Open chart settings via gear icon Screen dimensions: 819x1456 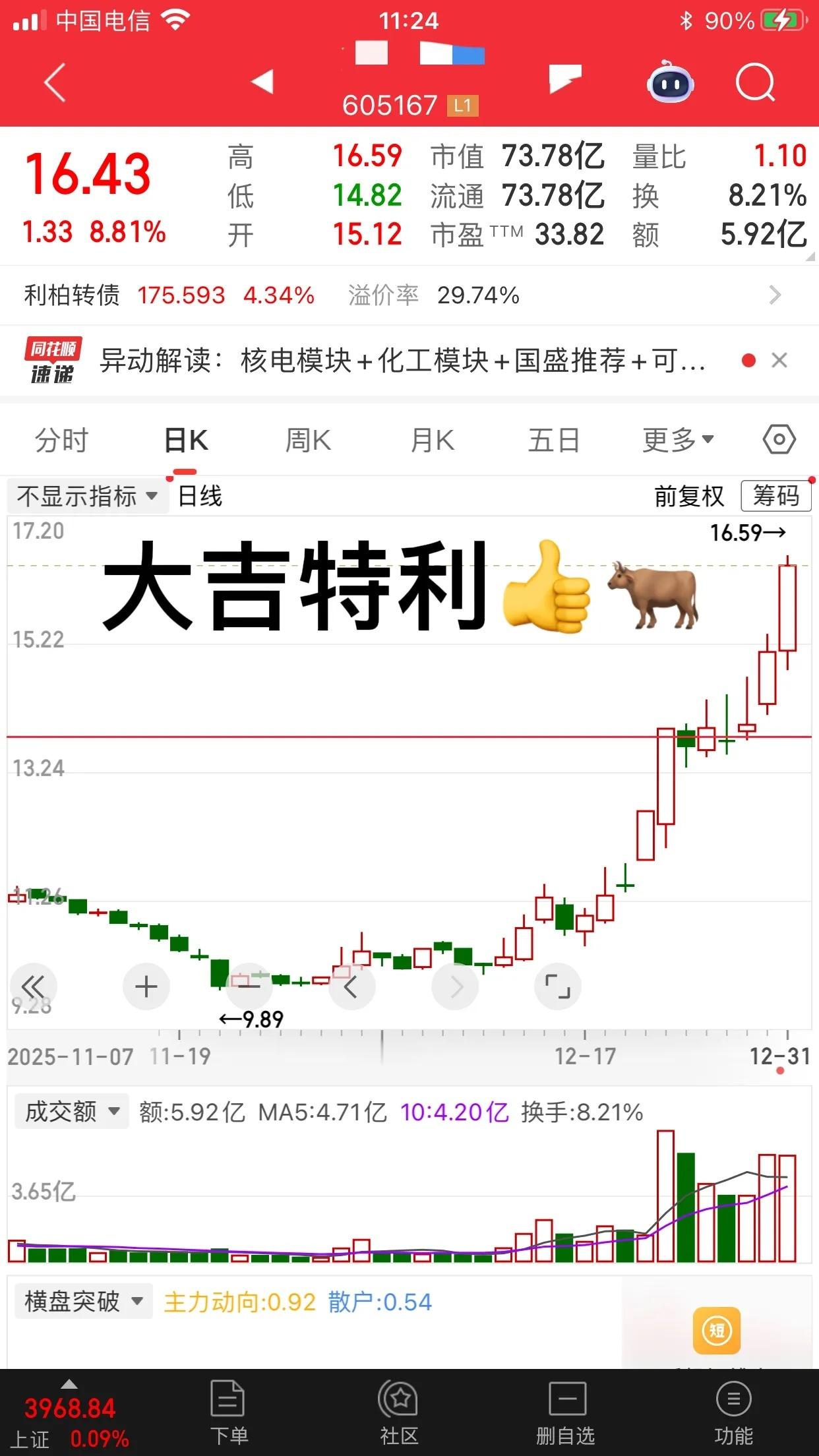tap(778, 439)
